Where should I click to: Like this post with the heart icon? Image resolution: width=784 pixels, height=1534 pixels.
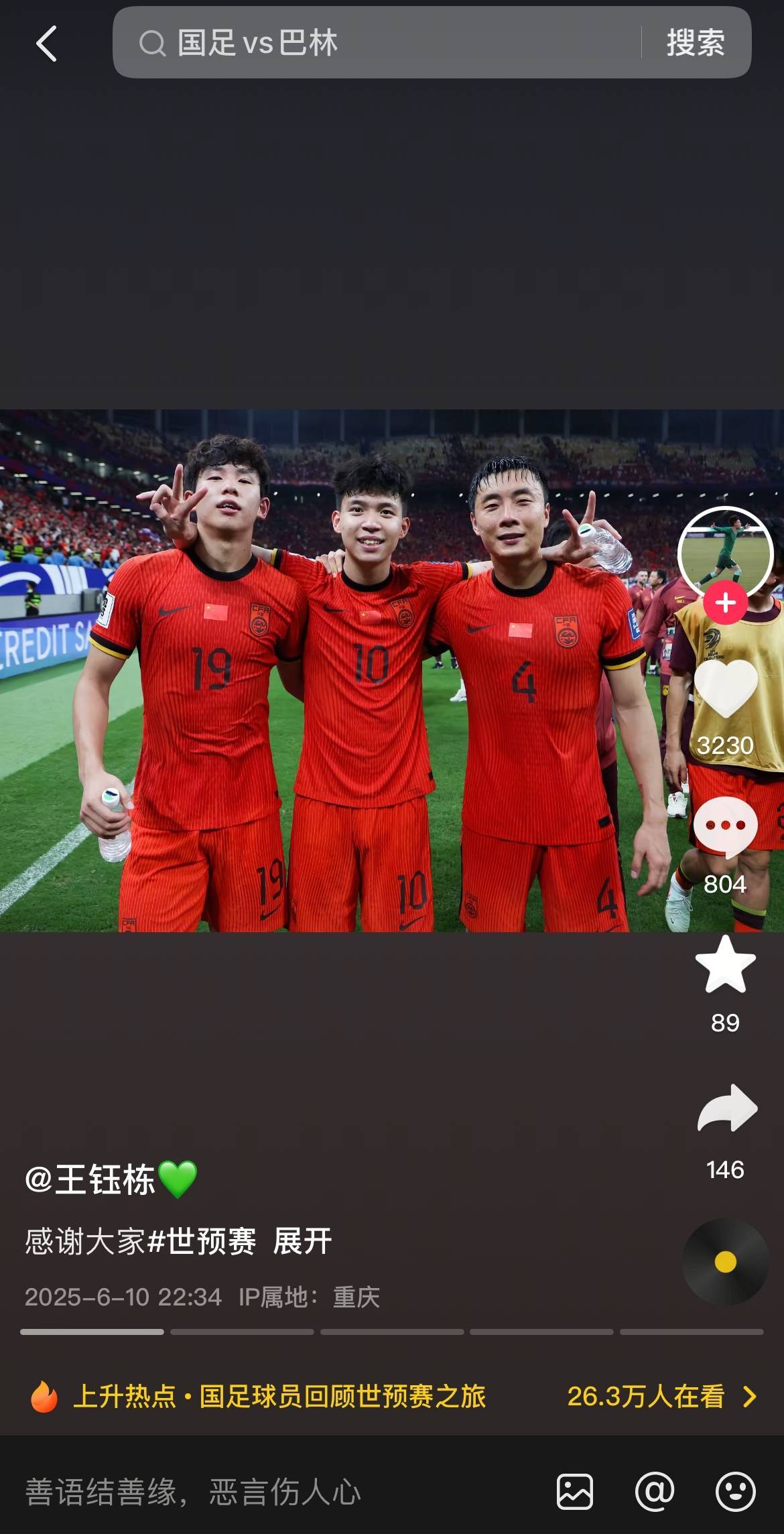pos(725,690)
